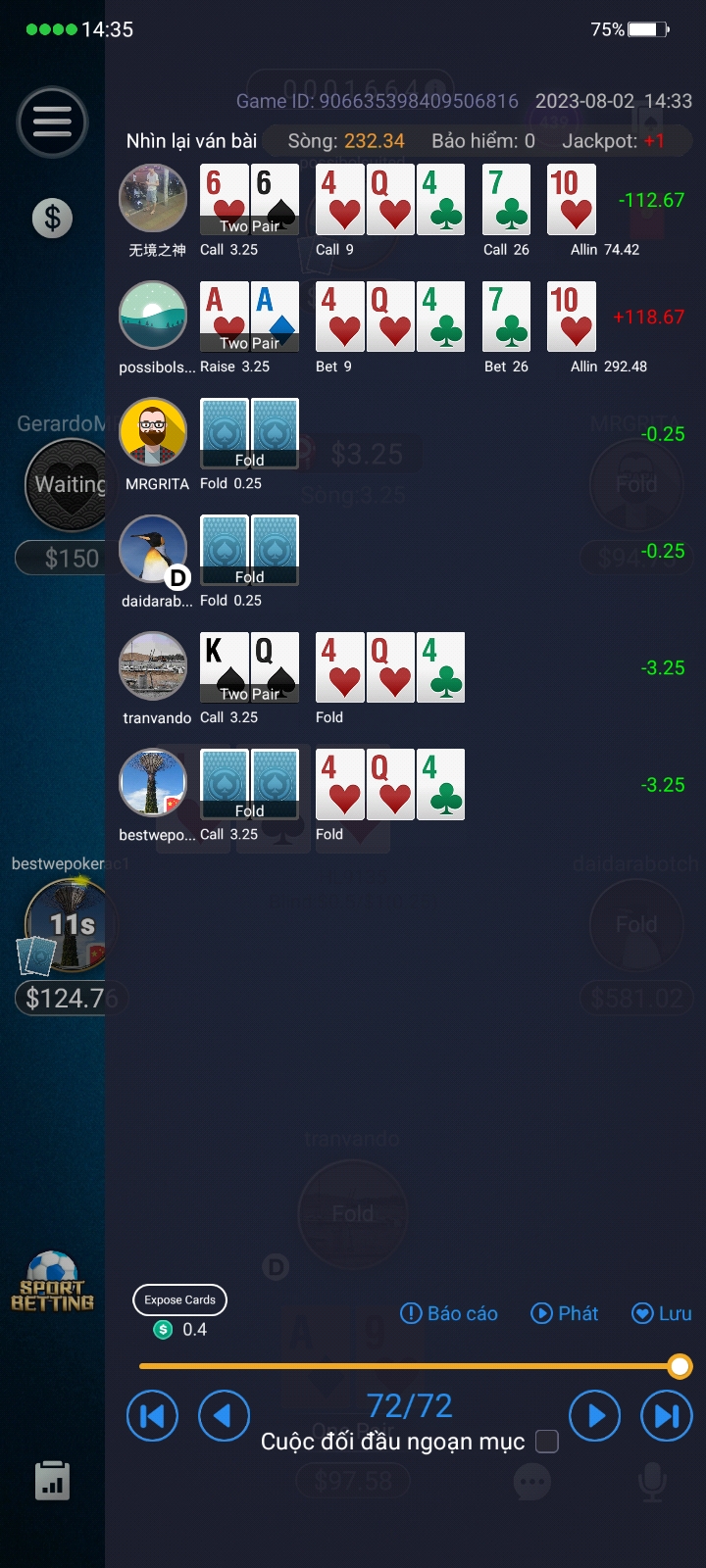This screenshot has height=1568, width=706.
Task: Open the statistics report icon
Action: click(x=52, y=1480)
